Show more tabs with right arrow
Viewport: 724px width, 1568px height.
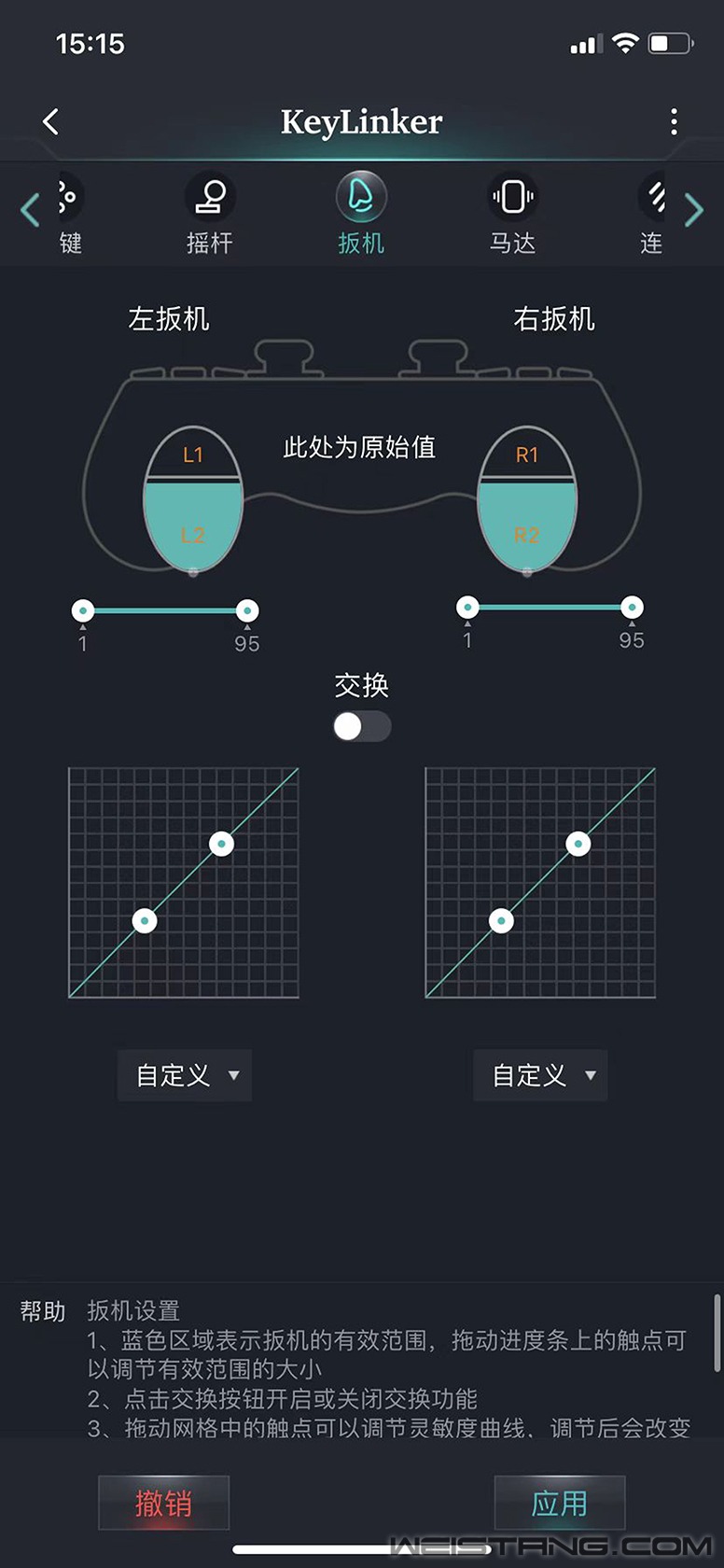[x=693, y=210]
